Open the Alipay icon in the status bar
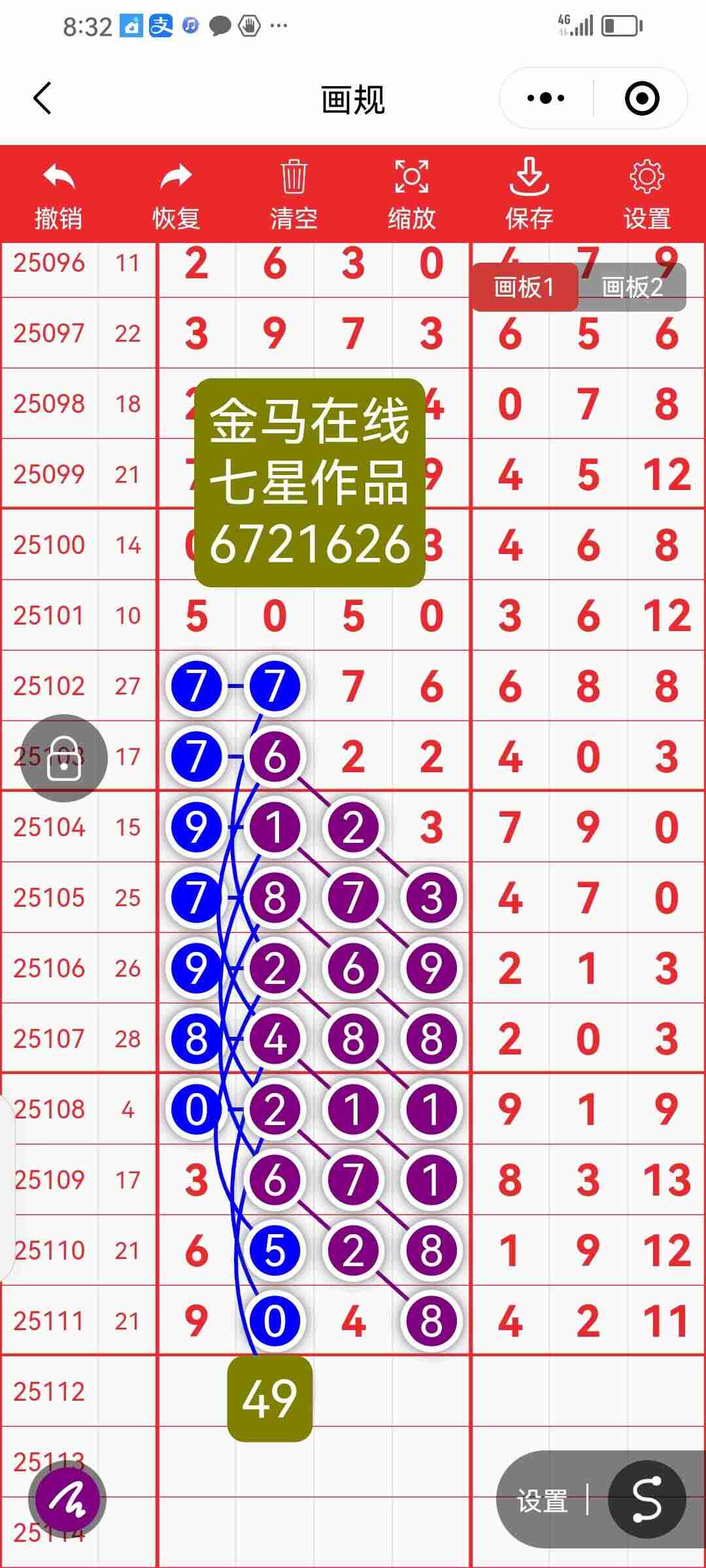Image resolution: width=706 pixels, height=1568 pixels. [x=161, y=25]
